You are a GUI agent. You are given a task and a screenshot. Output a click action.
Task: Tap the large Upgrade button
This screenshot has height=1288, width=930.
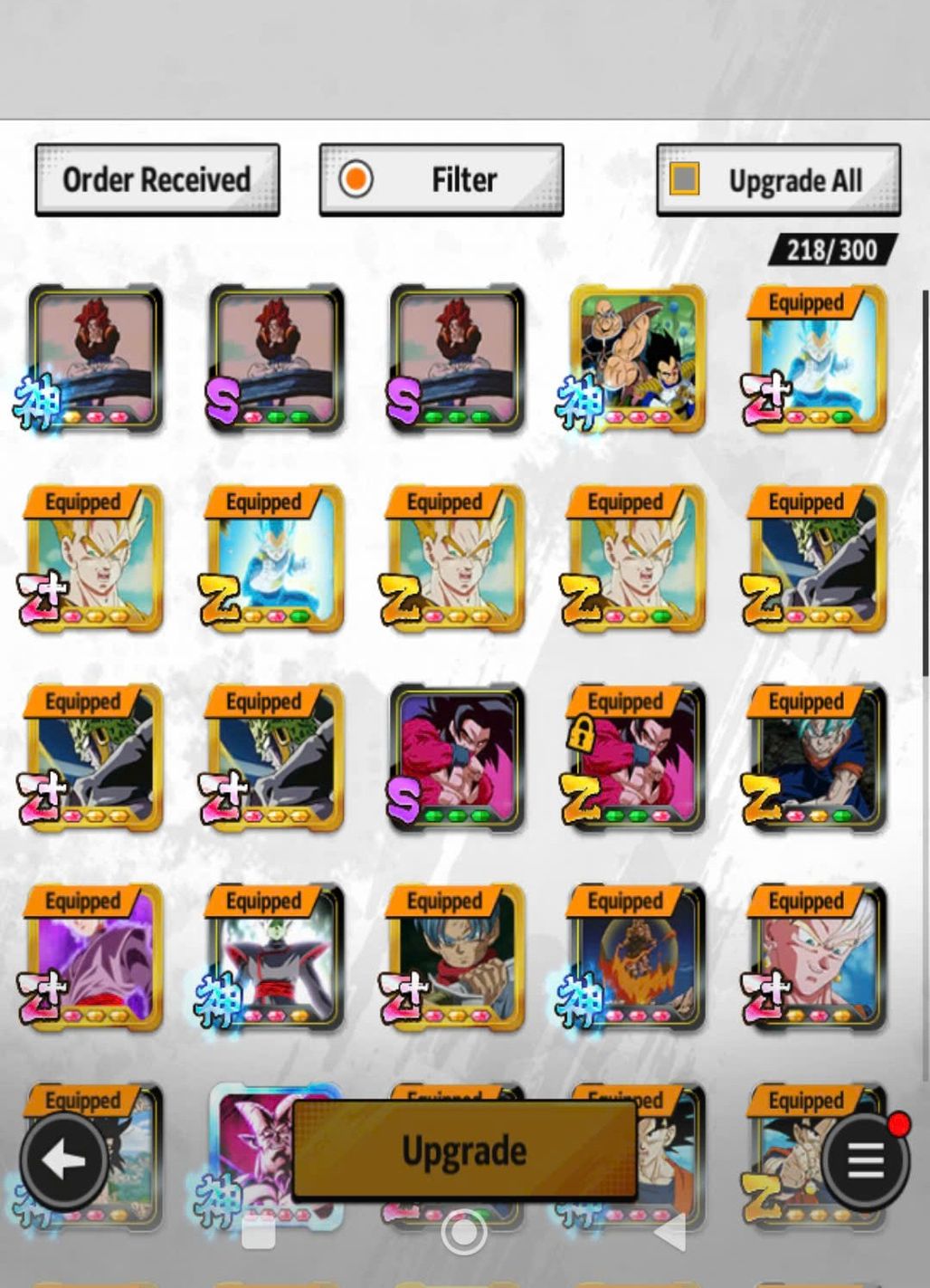(464, 1150)
